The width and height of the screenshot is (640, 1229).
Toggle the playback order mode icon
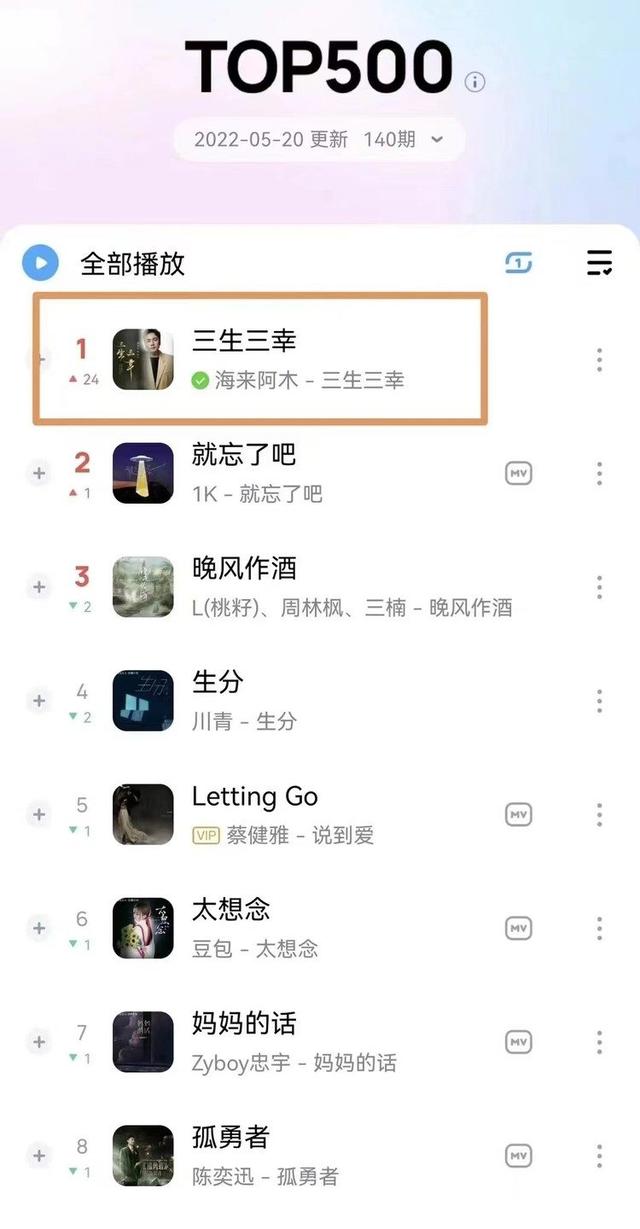518,263
